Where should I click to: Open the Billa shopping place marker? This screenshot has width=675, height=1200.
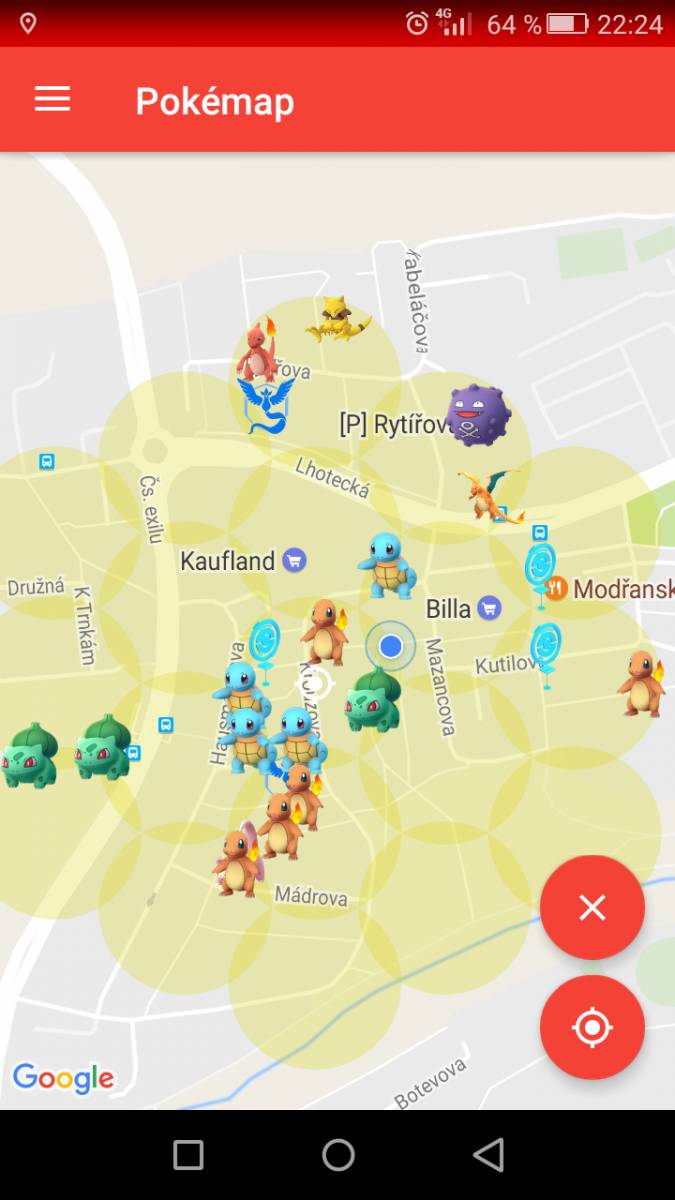[x=489, y=608]
